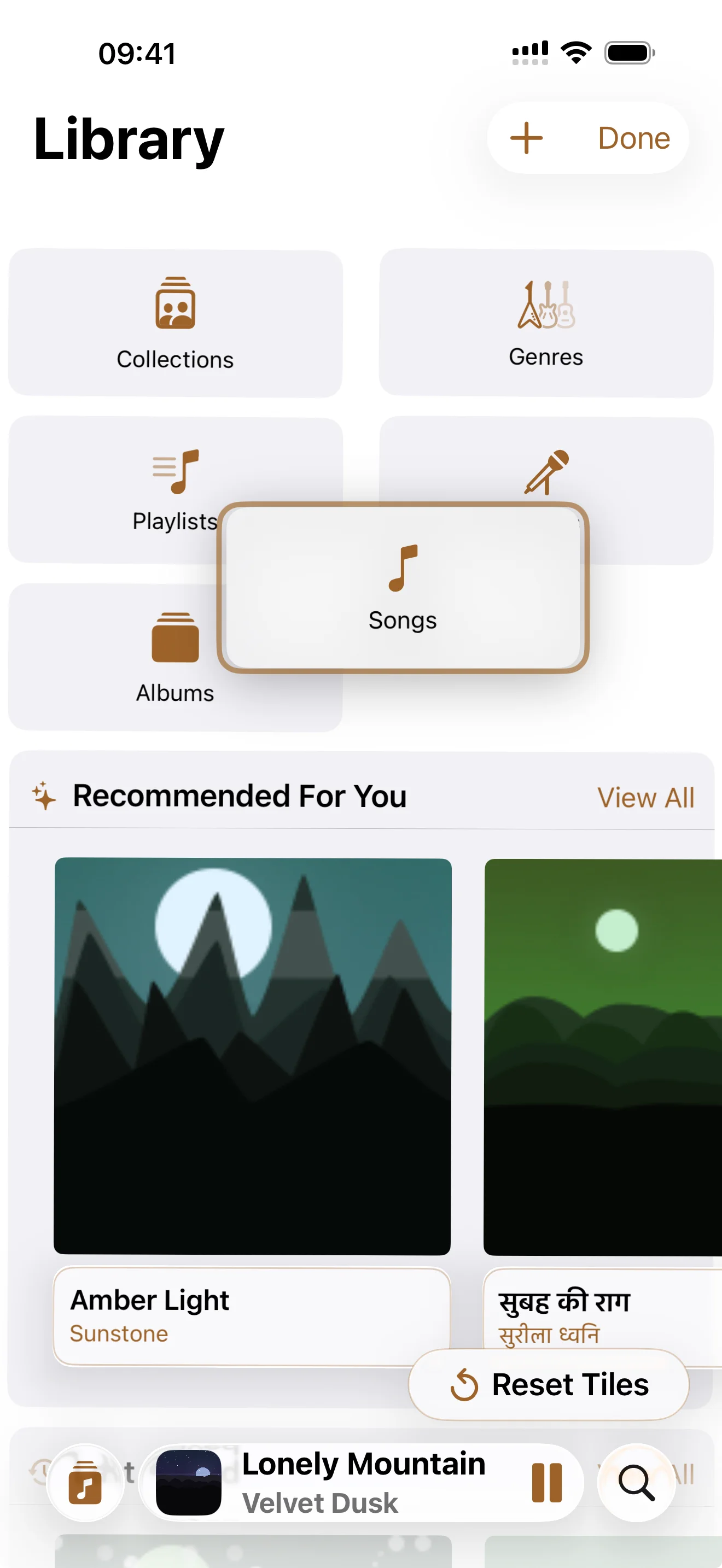Image resolution: width=722 pixels, height=1568 pixels.
Task: Reset Tiles to default layout
Action: pyautogui.click(x=549, y=1385)
